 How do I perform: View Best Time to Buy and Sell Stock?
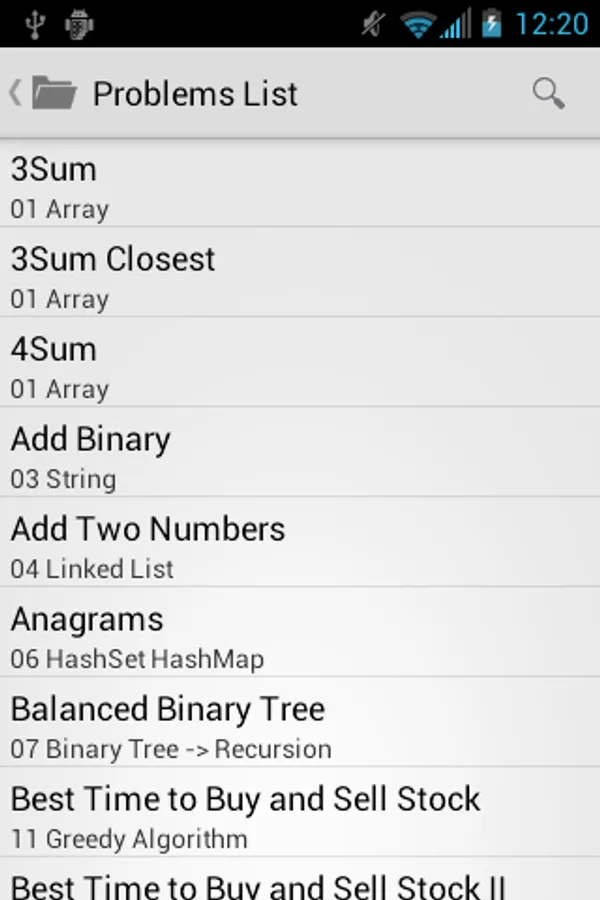(300, 815)
